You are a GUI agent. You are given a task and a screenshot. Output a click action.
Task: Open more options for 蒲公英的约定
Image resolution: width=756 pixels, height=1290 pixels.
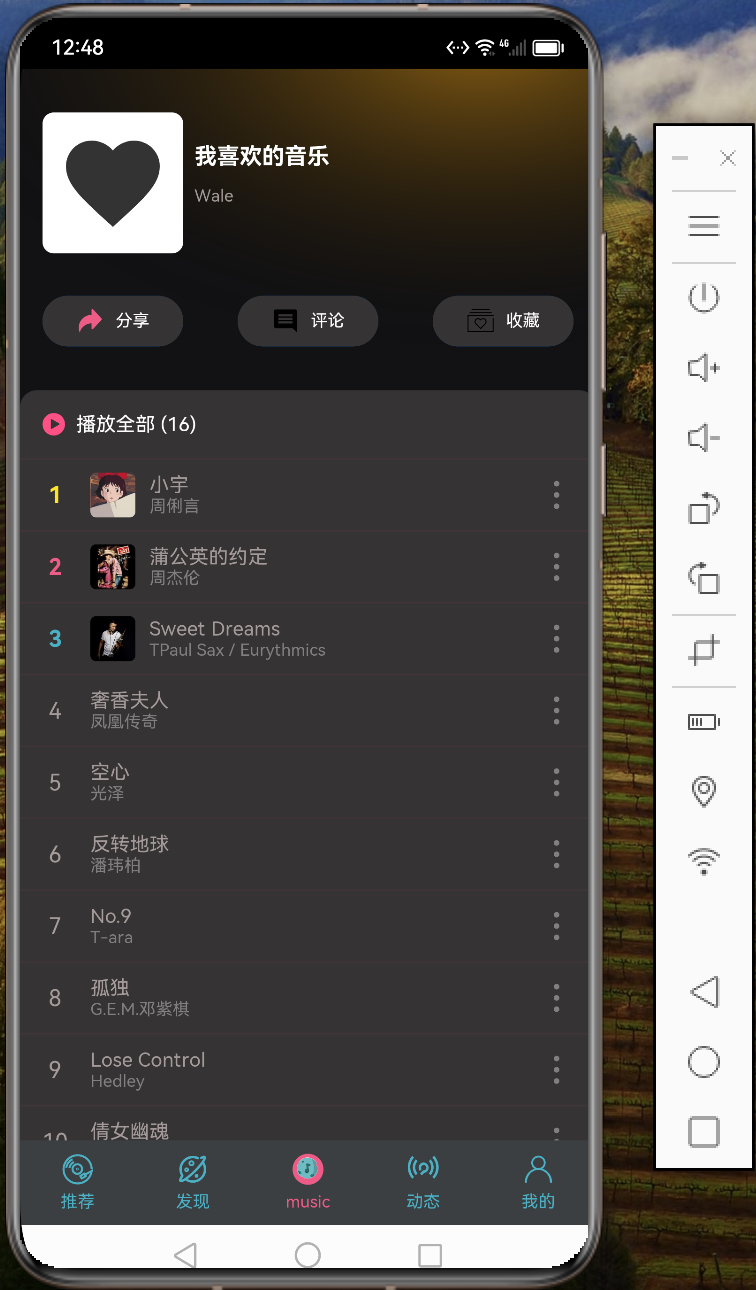(x=556, y=567)
